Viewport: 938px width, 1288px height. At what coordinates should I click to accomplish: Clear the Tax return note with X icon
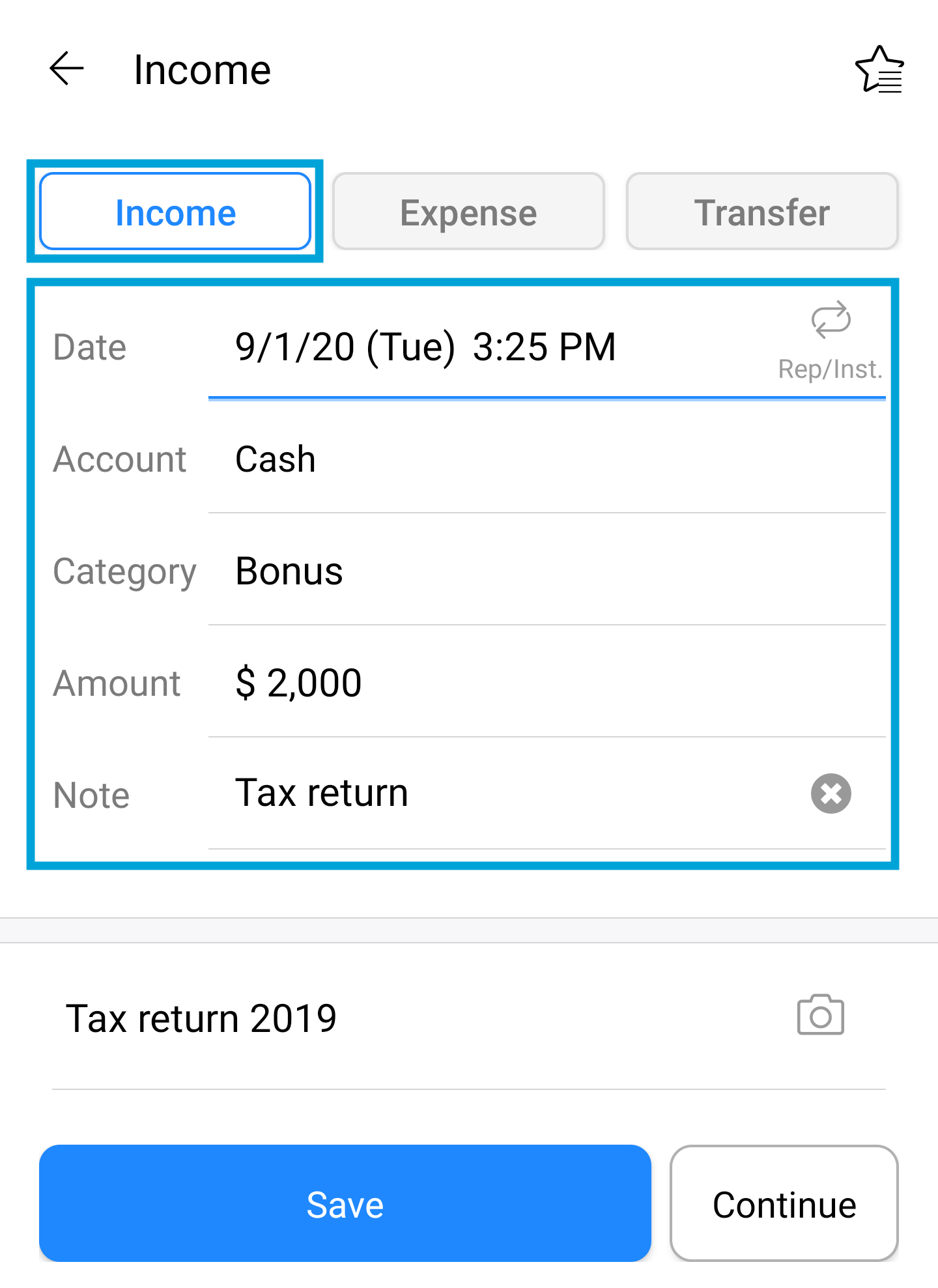point(830,794)
